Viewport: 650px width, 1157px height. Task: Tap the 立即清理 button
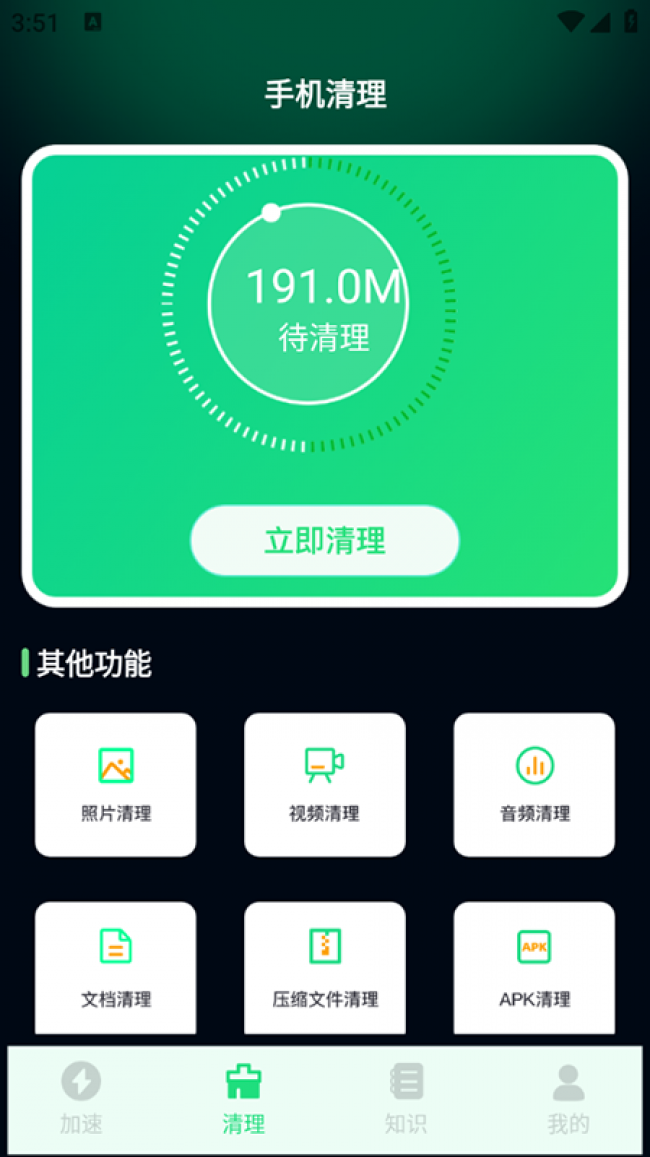[x=324, y=540]
